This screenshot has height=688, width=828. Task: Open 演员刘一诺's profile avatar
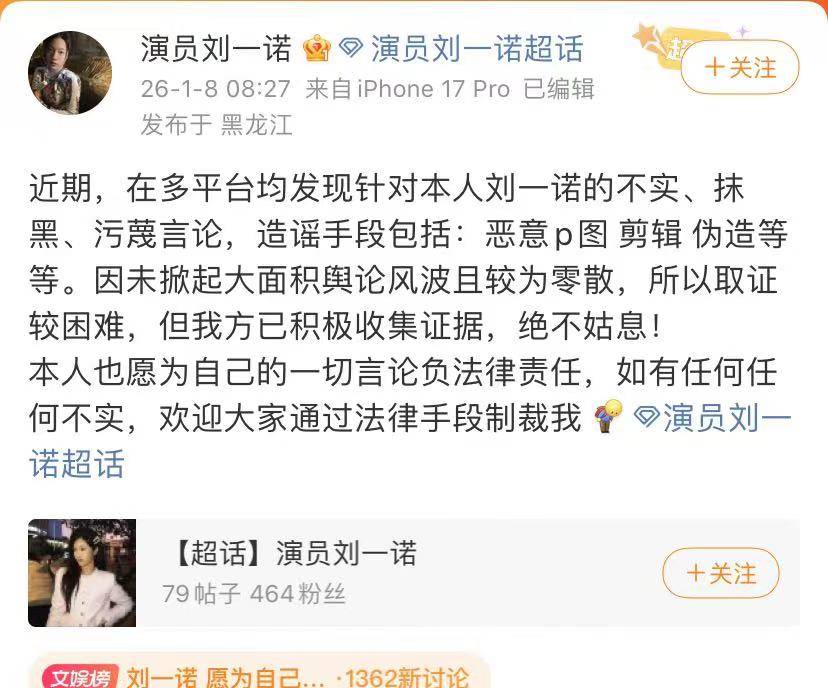click(70, 72)
